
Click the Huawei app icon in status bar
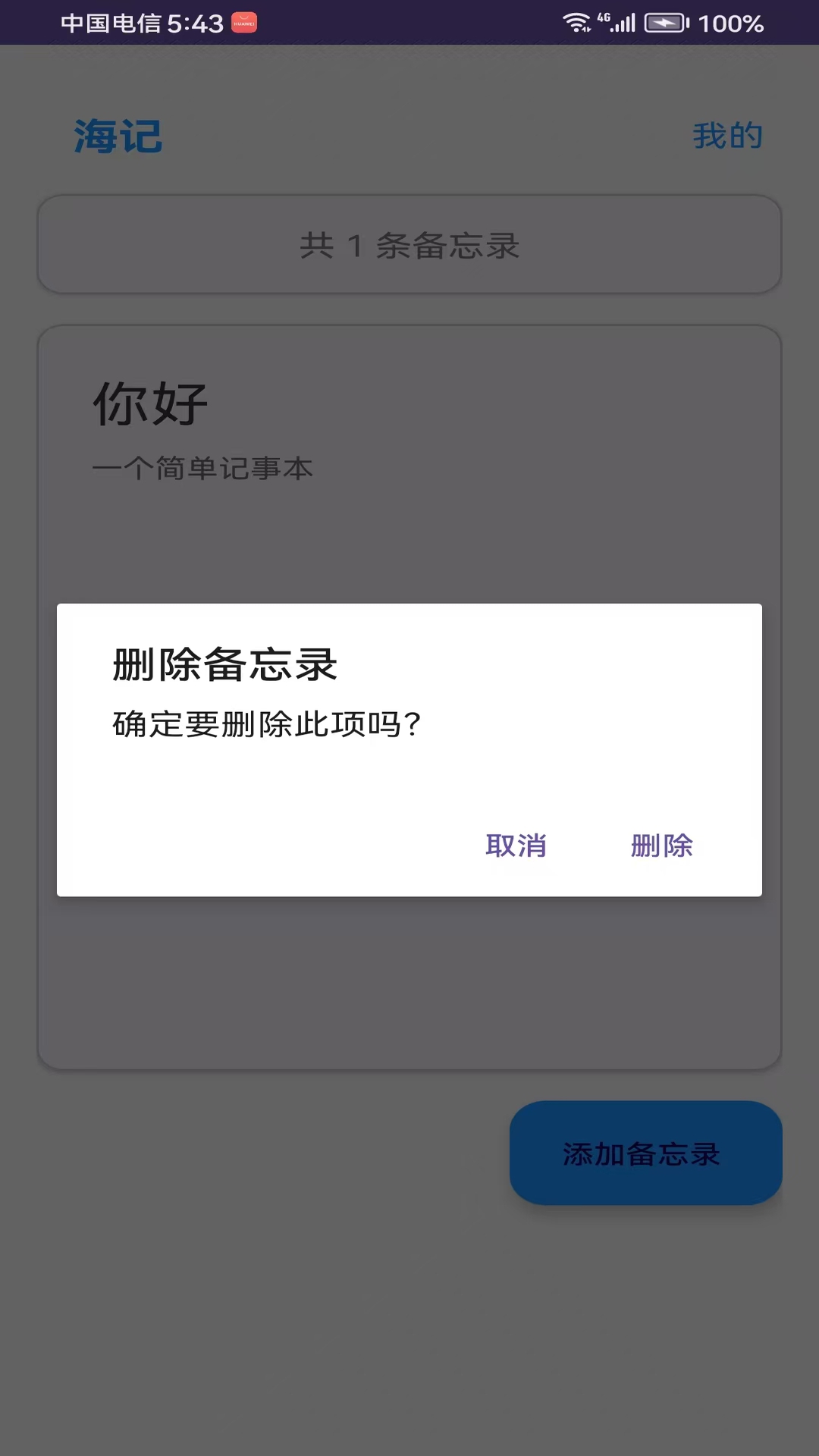(244, 23)
